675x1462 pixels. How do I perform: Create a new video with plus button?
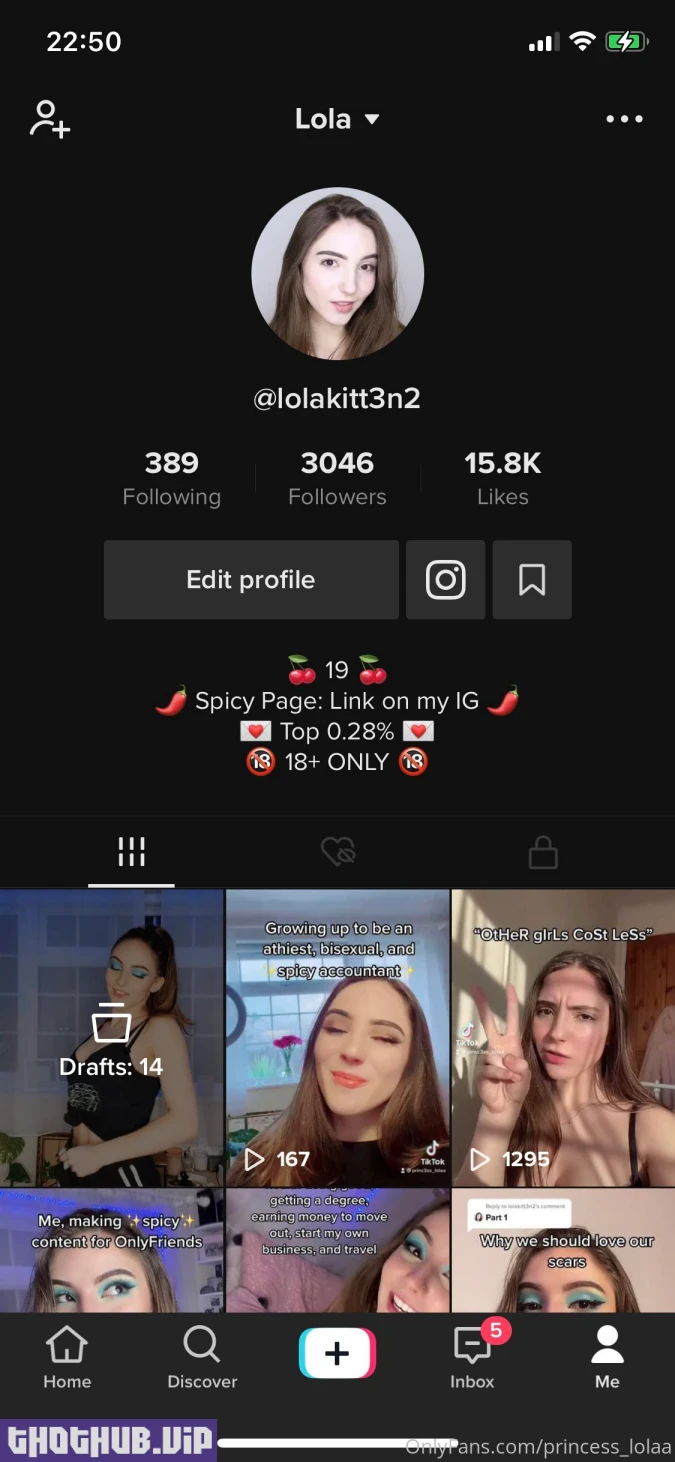click(337, 1354)
